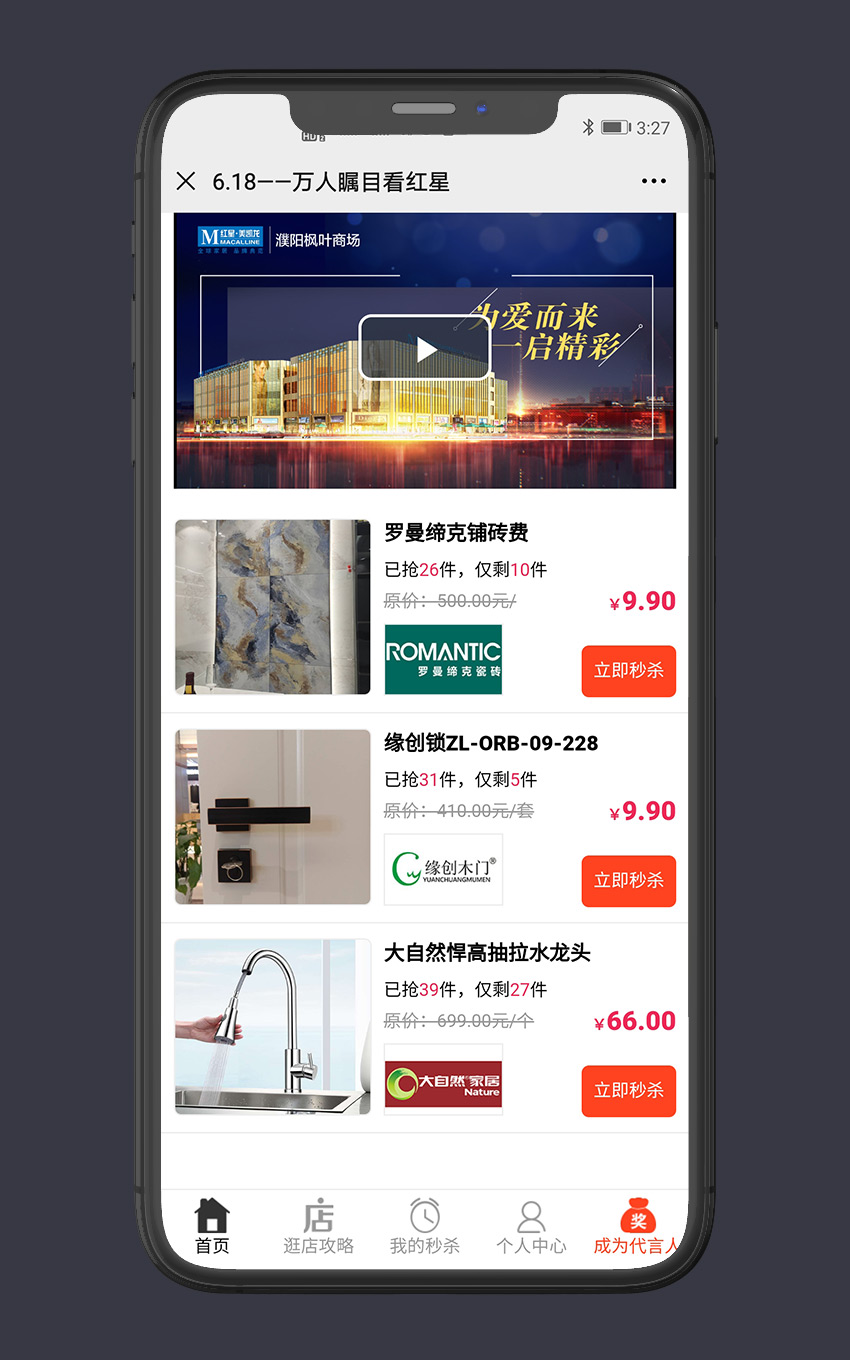Switch to the 逛店攻略 tab
Viewport: 850px width, 1360px height.
pyautogui.click(x=318, y=1227)
